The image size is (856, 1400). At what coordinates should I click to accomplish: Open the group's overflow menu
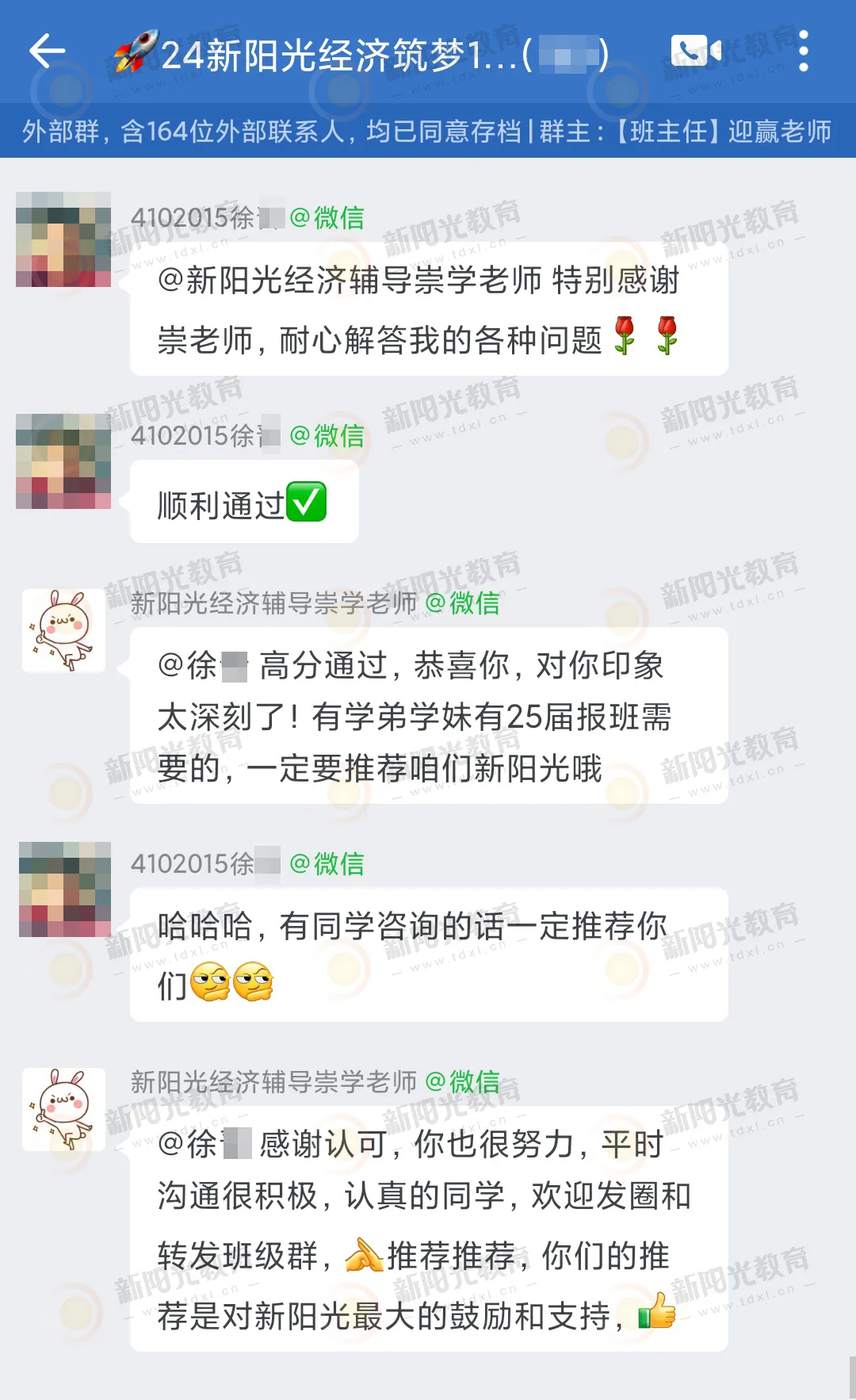804,52
